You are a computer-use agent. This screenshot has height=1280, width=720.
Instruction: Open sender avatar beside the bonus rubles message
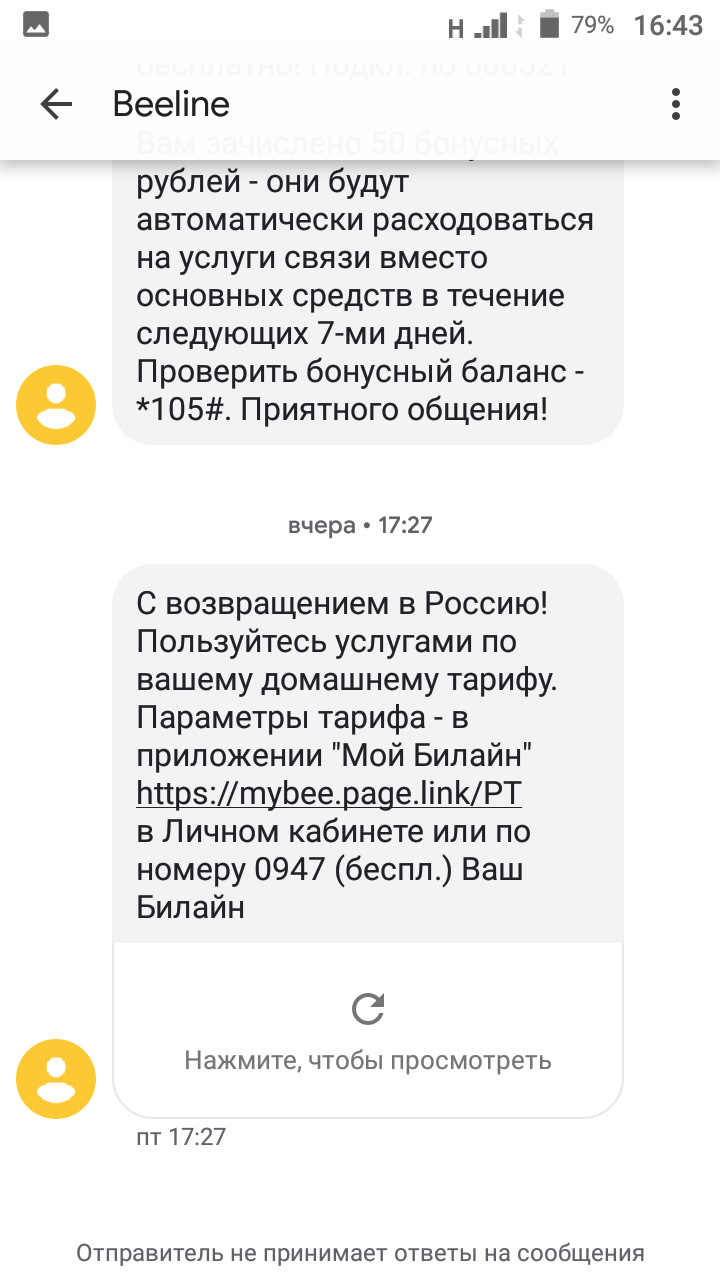coord(56,405)
